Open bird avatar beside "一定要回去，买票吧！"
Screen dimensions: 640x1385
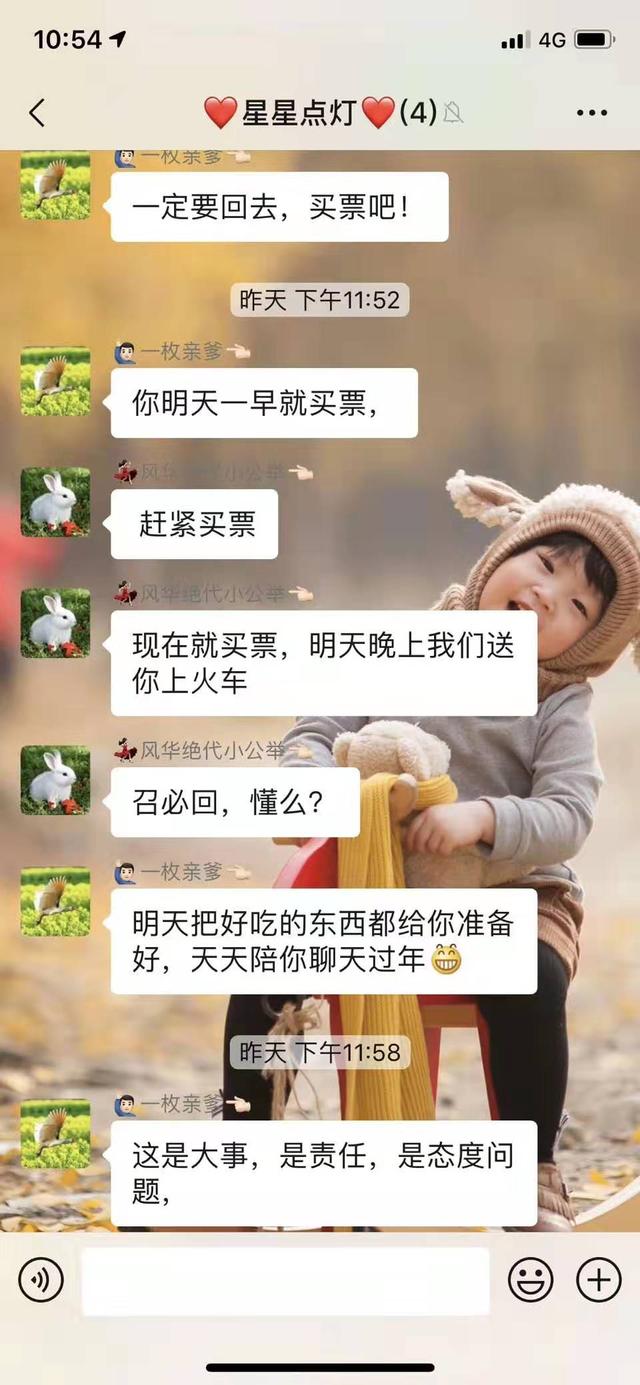[55, 186]
